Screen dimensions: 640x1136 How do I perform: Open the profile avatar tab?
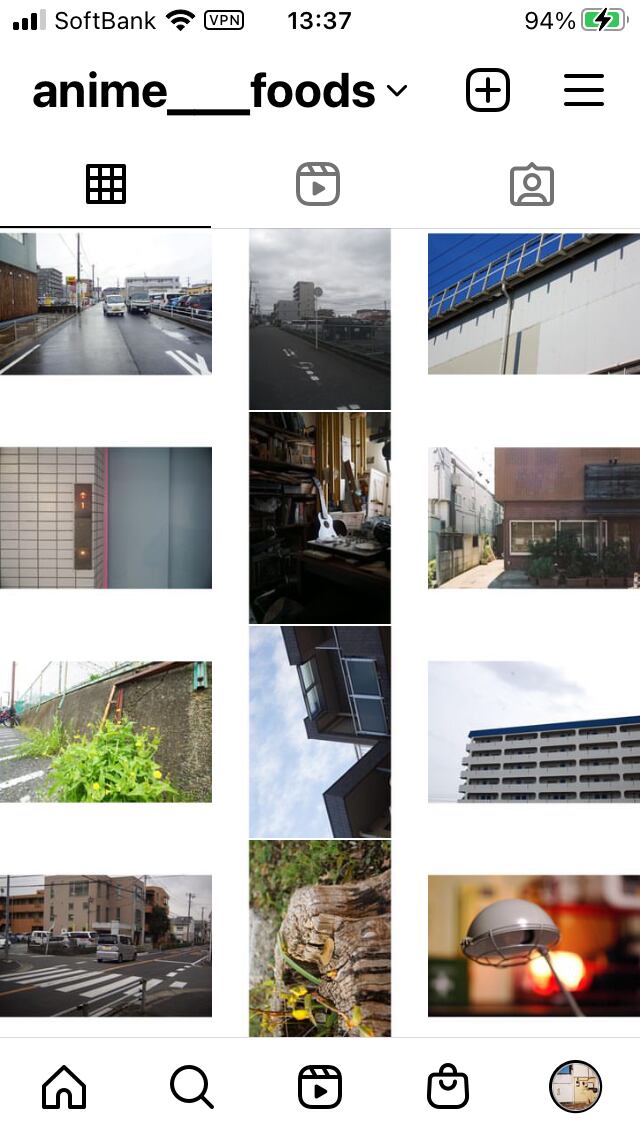(575, 1087)
